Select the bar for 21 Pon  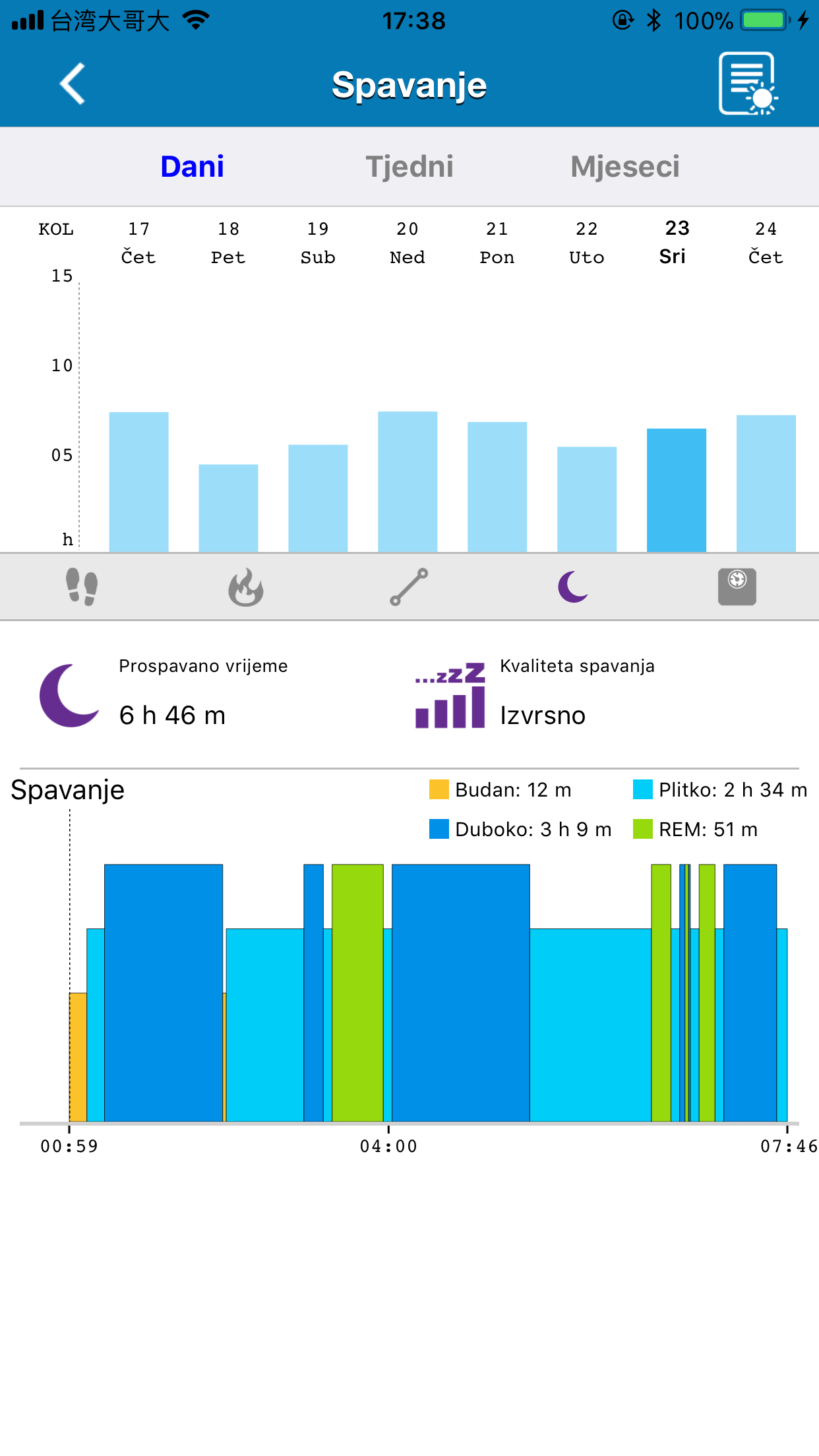tap(497, 487)
